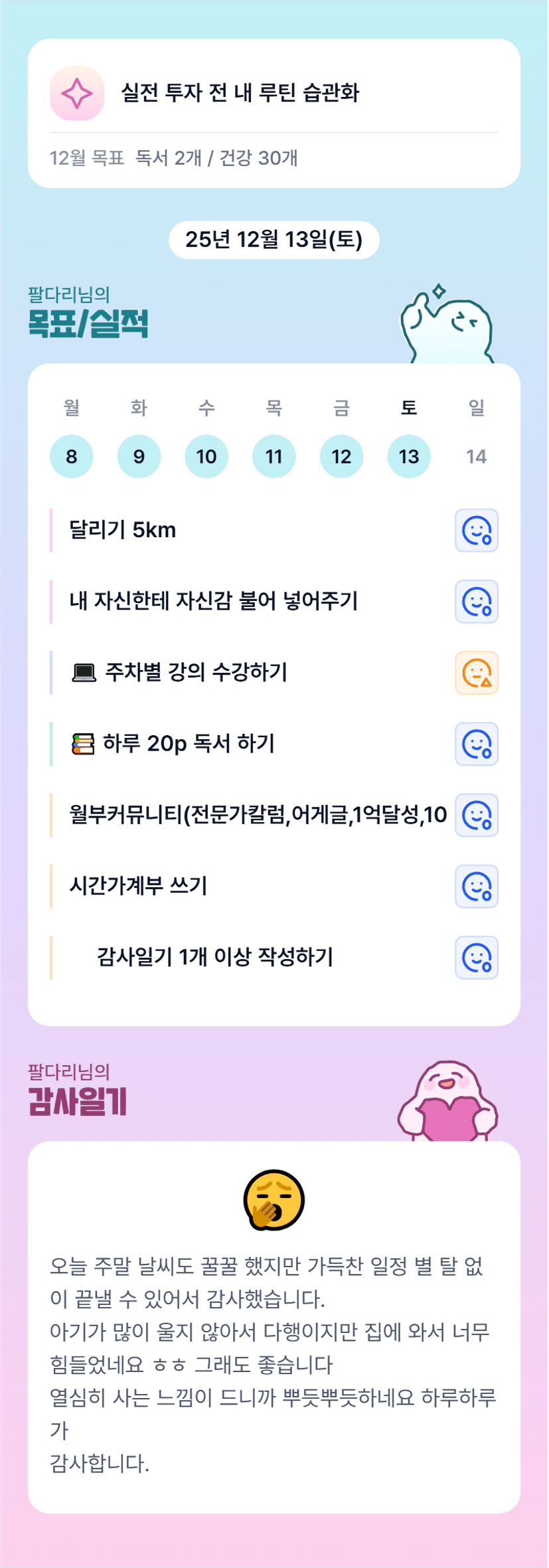
Task: Select Friday the 12th
Action: 341,456
